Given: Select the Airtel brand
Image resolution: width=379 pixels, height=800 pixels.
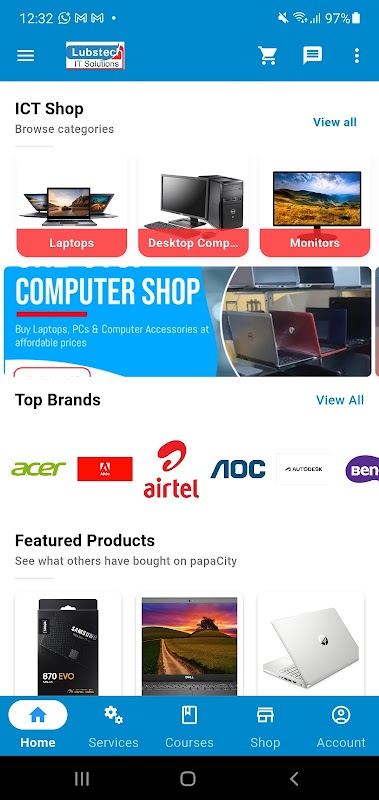Looking at the screenshot, I should pyautogui.click(x=171, y=469).
